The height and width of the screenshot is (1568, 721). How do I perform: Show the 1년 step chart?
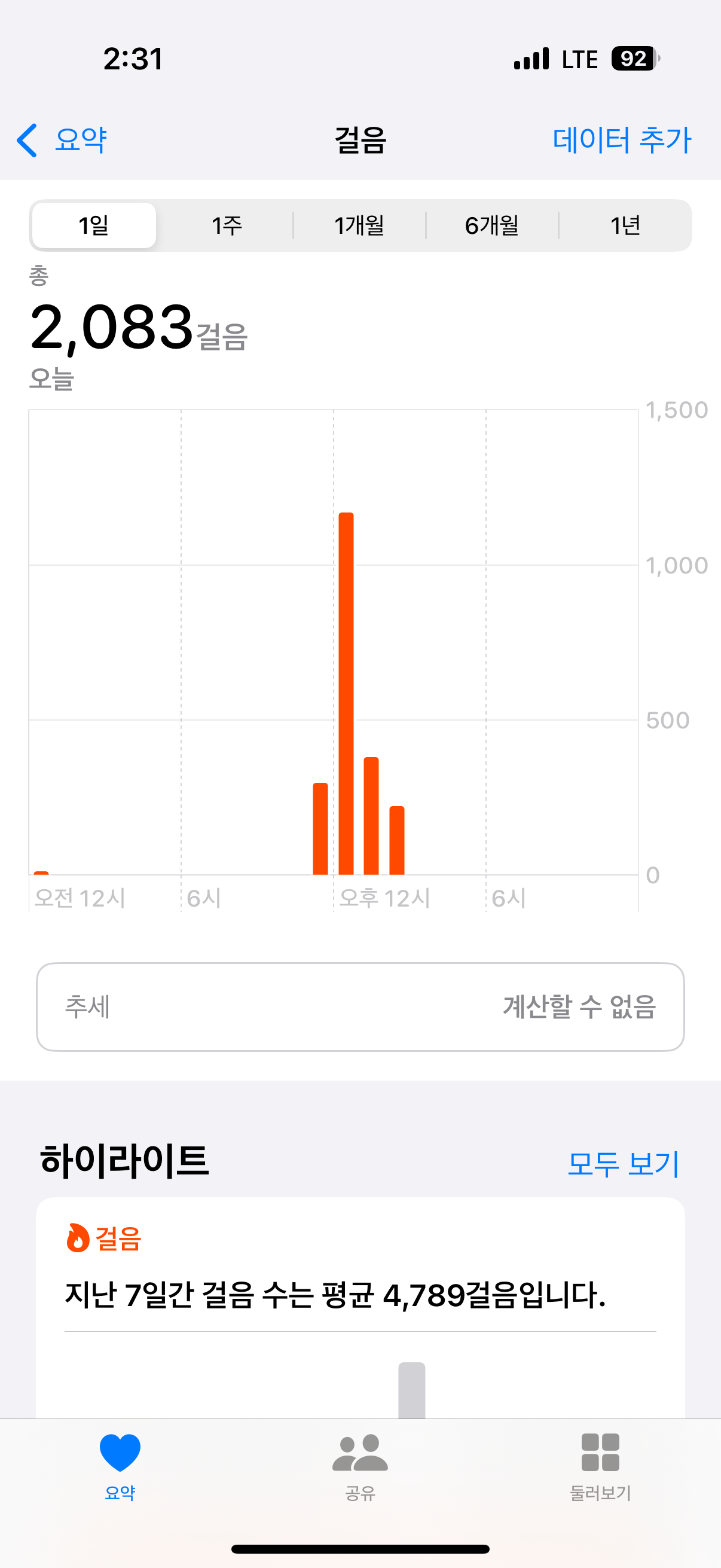point(625,226)
